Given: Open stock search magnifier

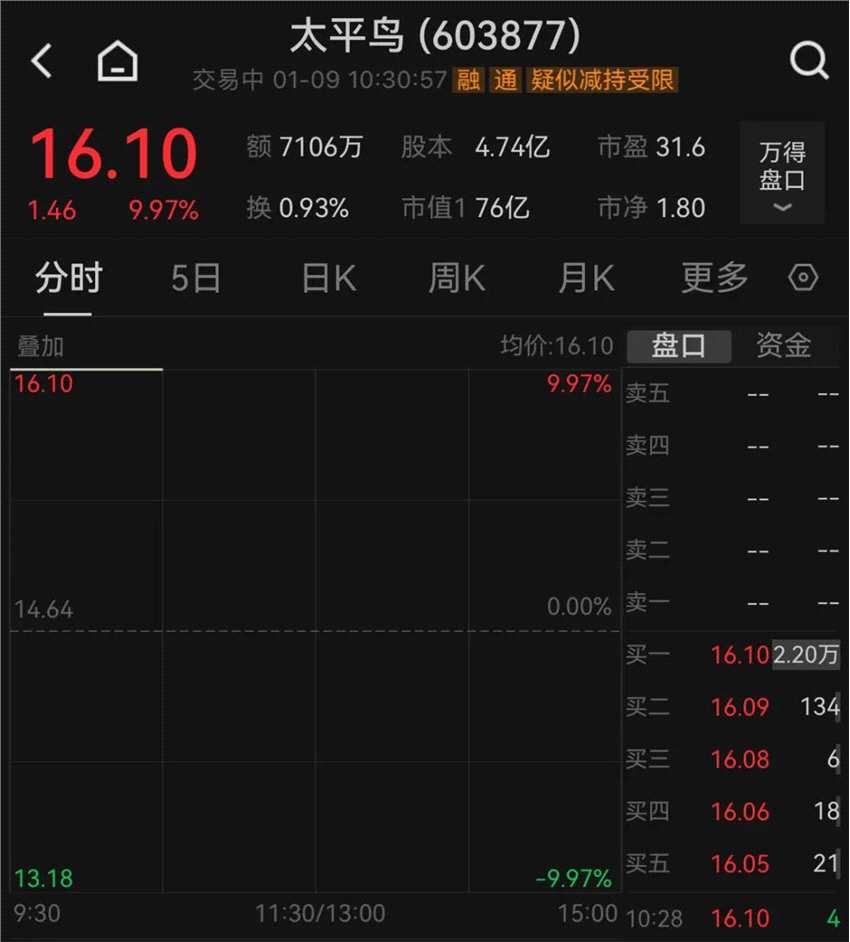Looking at the screenshot, I should (808, 62).
